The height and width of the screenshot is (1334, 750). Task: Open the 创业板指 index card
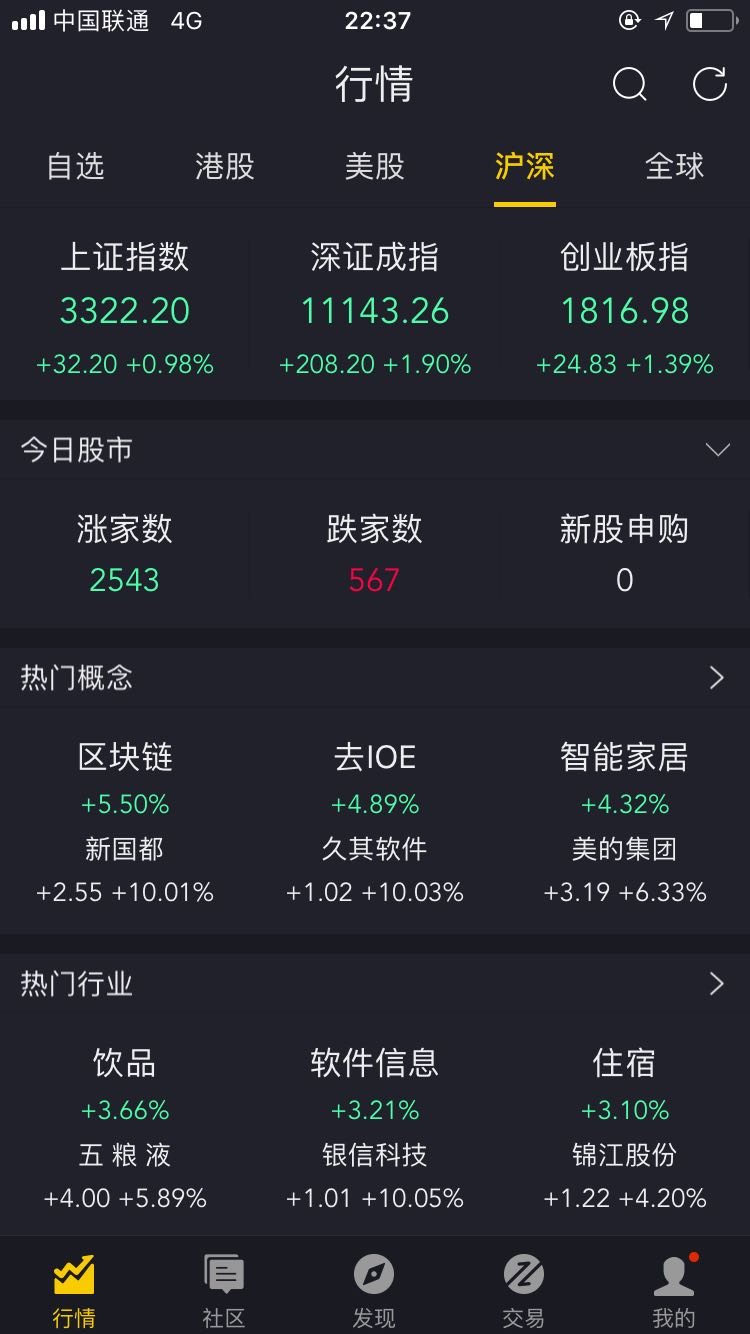pos(625,308)
